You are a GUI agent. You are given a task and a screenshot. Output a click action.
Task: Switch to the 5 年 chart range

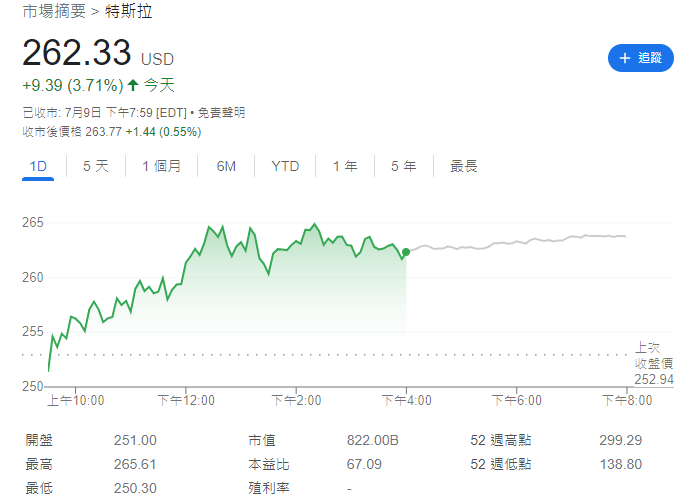[404, 166]
